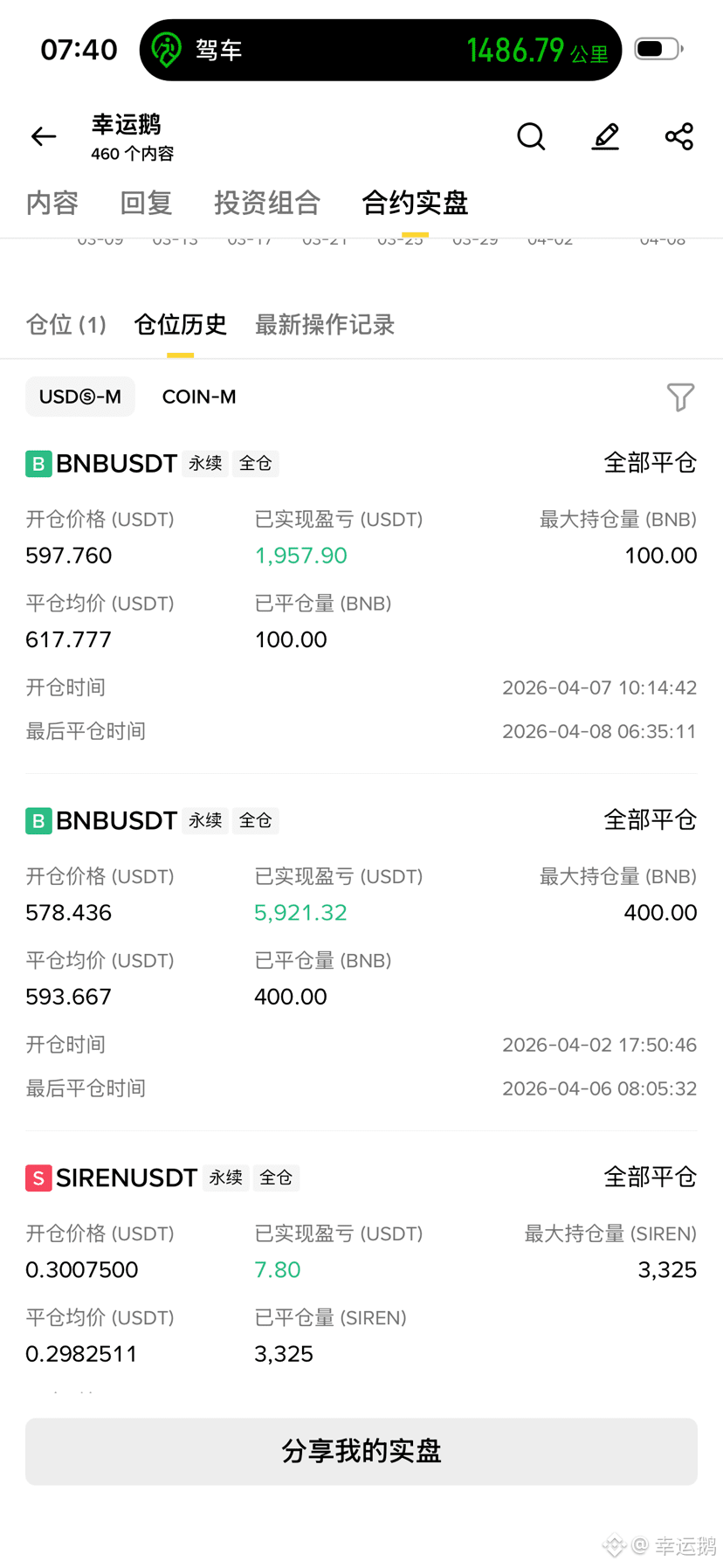
Task: Tap the edit pencil icon
Action: 605,136
